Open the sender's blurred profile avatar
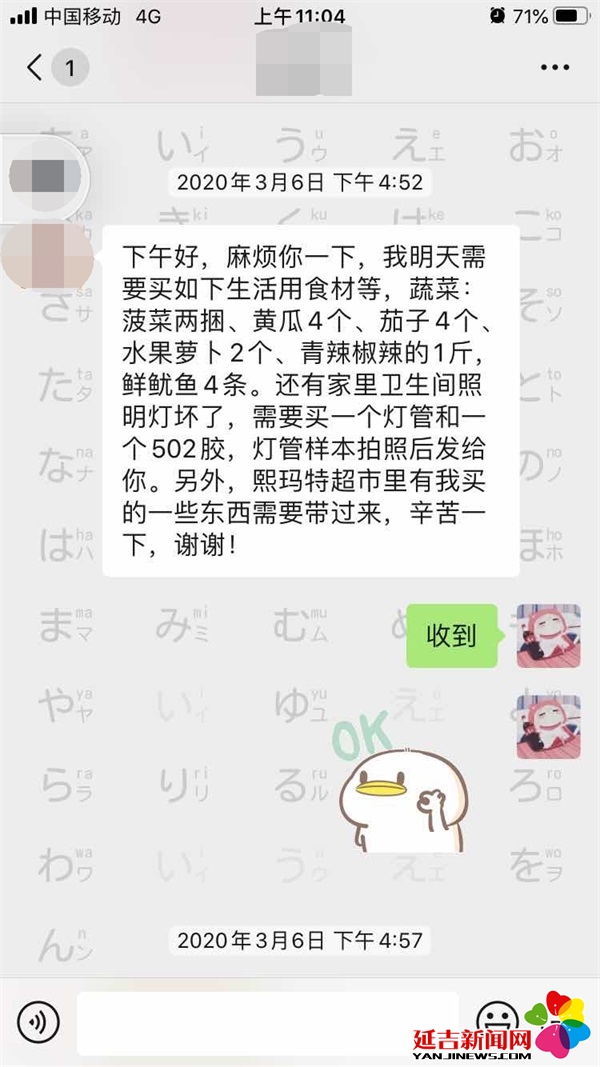Viewport: 600px width, 1067px height. (x=48, y=255)
